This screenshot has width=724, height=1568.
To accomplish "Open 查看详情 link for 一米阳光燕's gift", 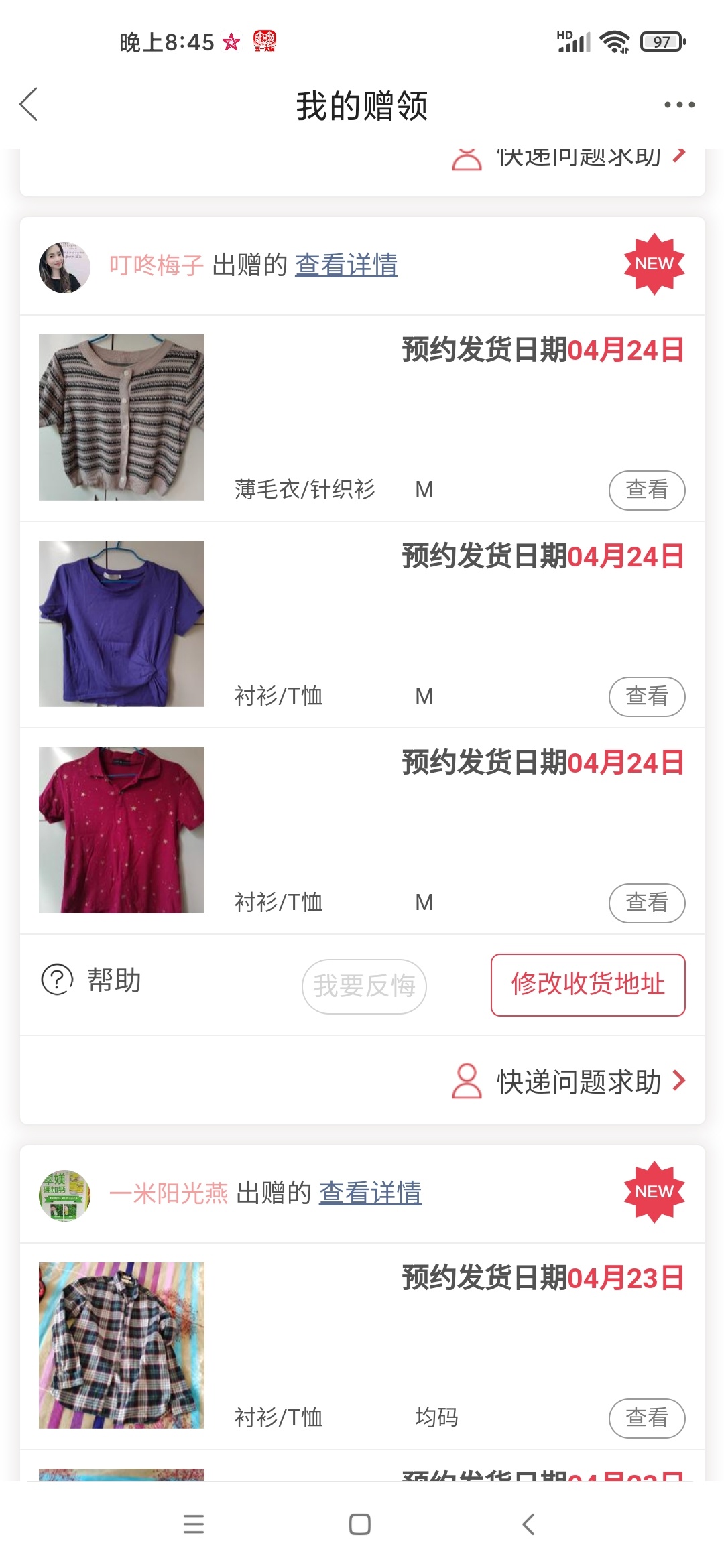I will tap(370, 1193).
